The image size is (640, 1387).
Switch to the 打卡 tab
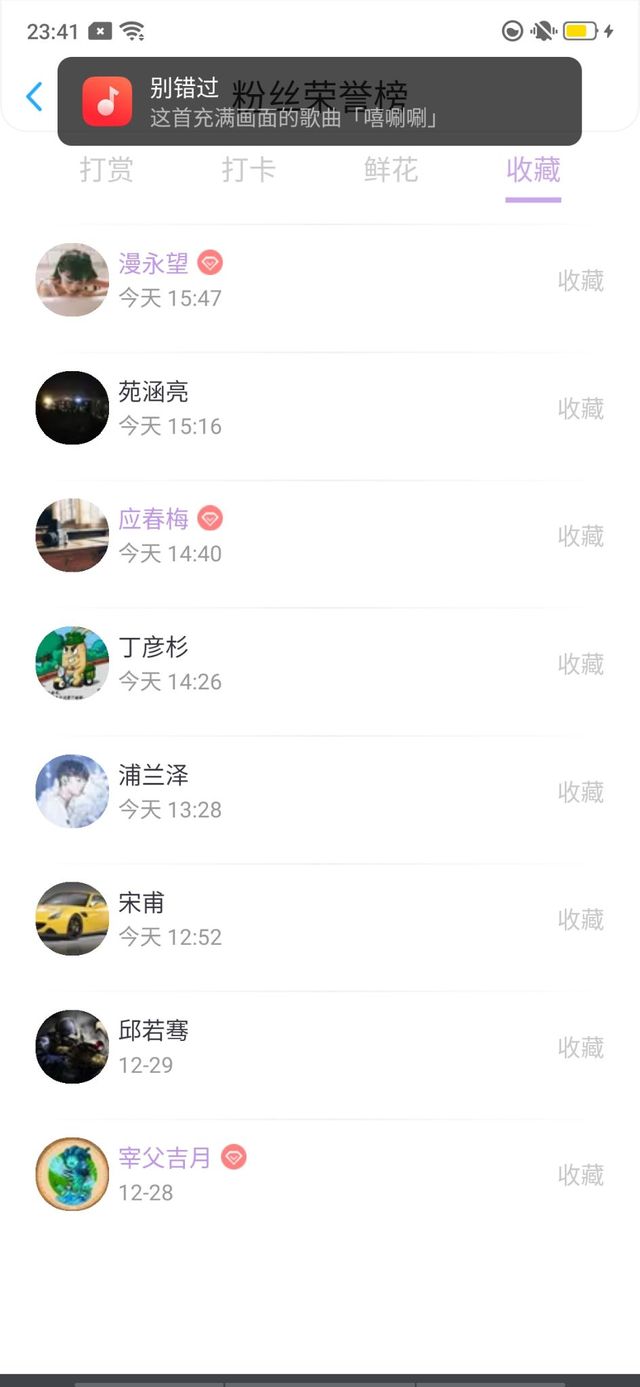coord(248,170)
